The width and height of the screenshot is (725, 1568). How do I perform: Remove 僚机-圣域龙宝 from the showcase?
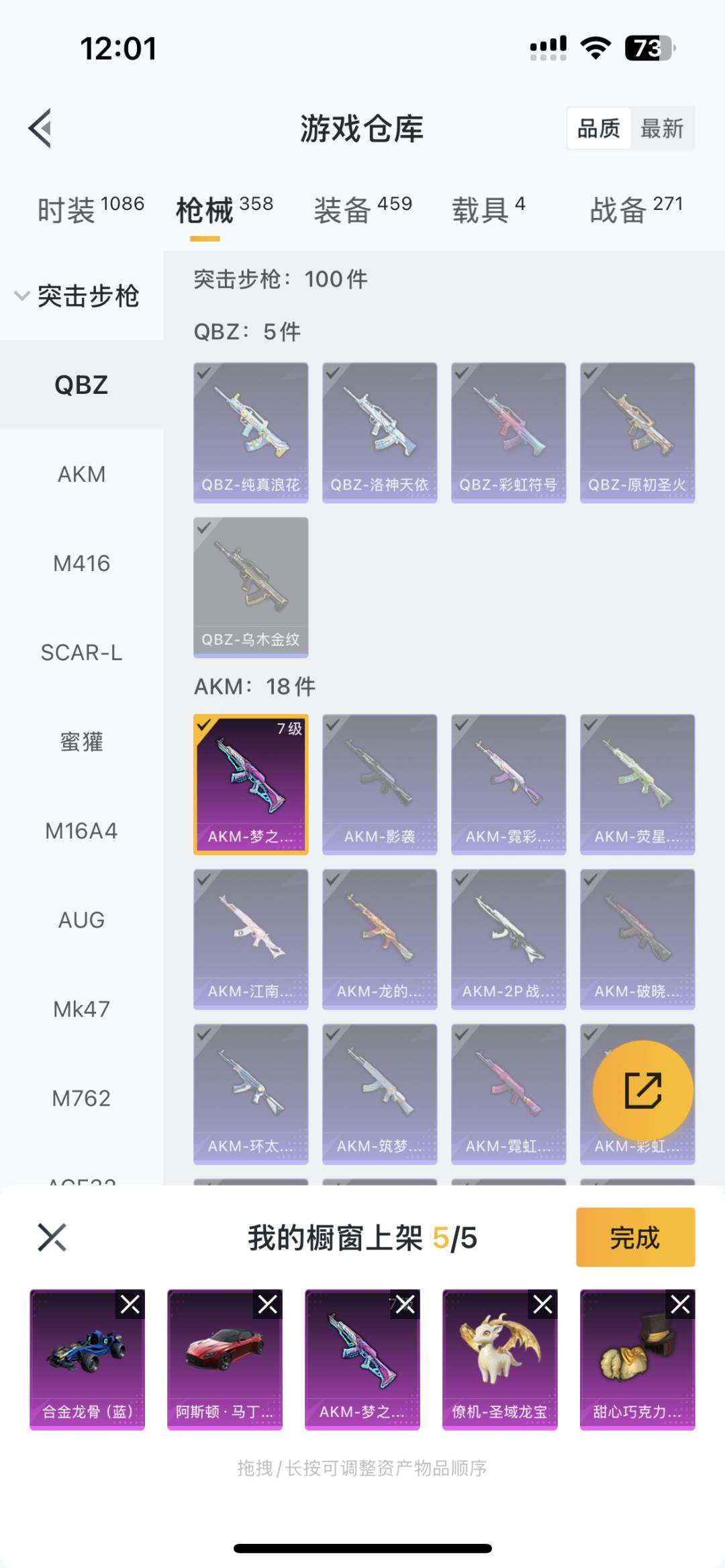tap(542, 1304)
